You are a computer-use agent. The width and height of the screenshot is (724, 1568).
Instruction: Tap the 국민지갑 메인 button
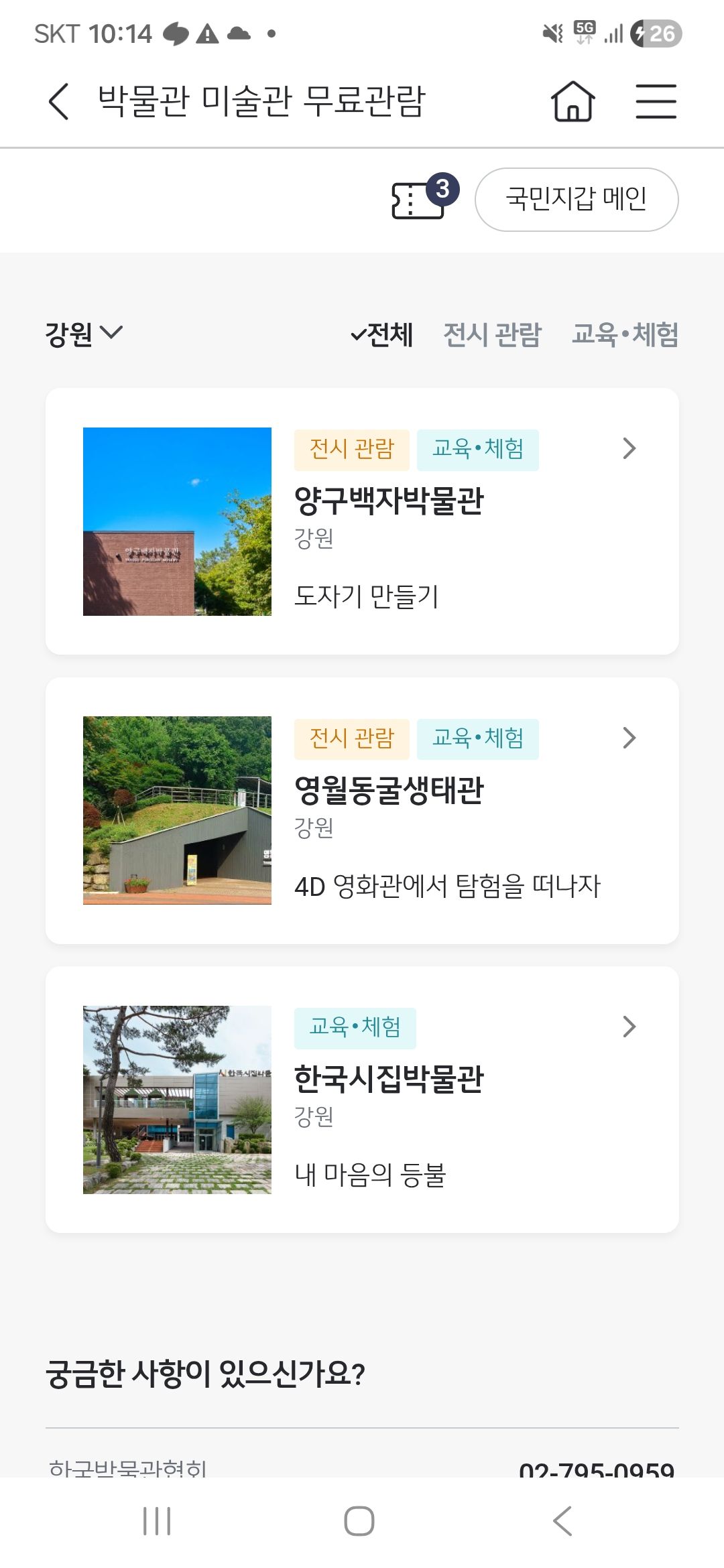tap(577, 199)
